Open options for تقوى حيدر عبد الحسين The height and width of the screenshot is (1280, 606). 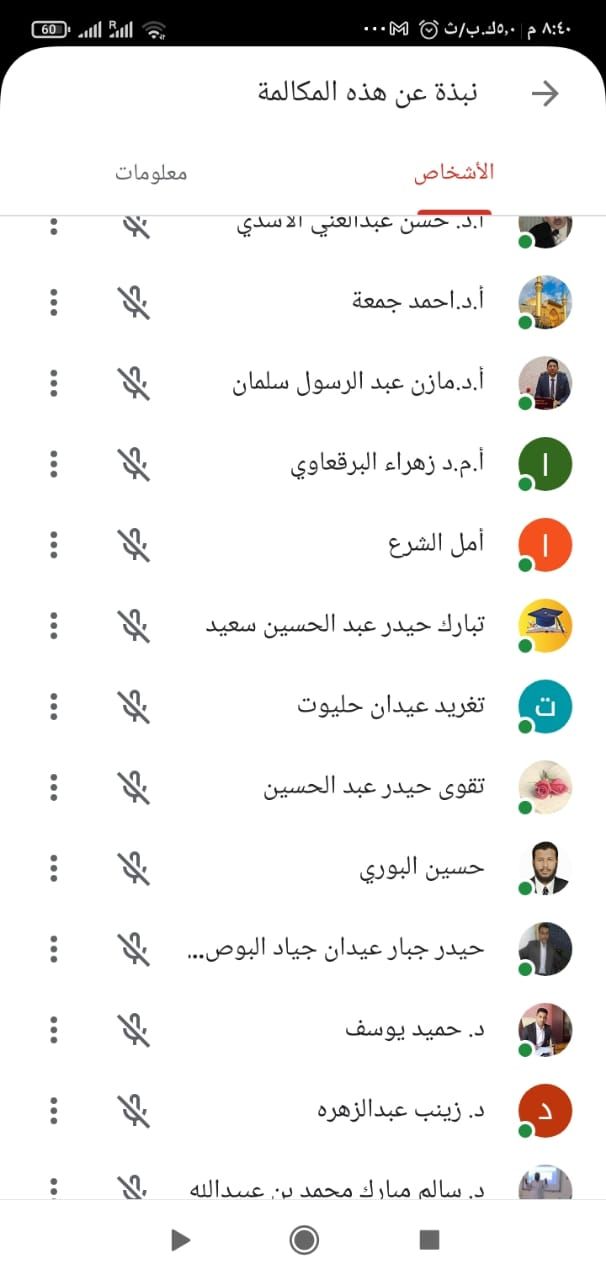click(54, 787)
